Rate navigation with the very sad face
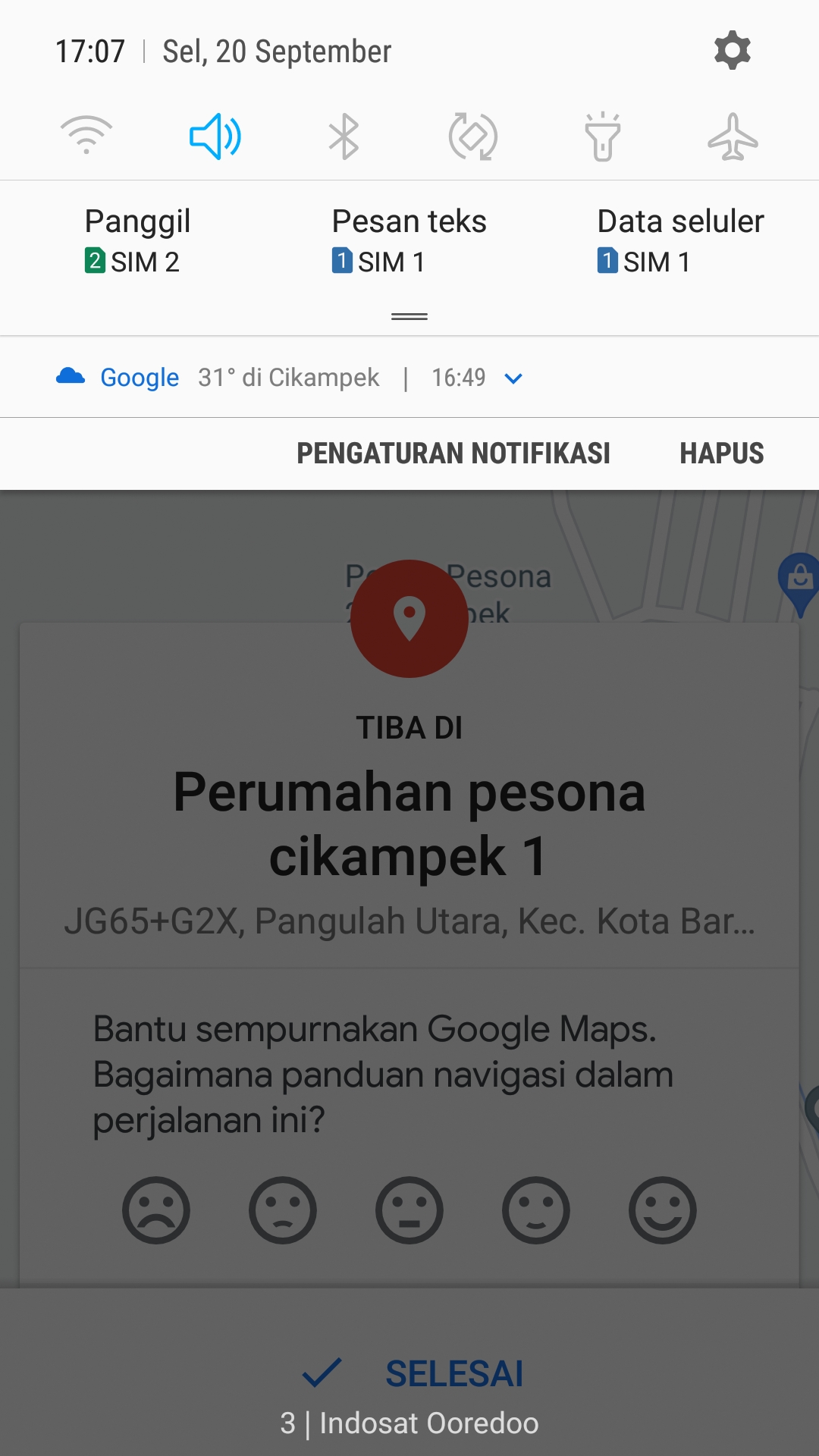Viewport: 819px width, 1456px height. (156, 1210)
